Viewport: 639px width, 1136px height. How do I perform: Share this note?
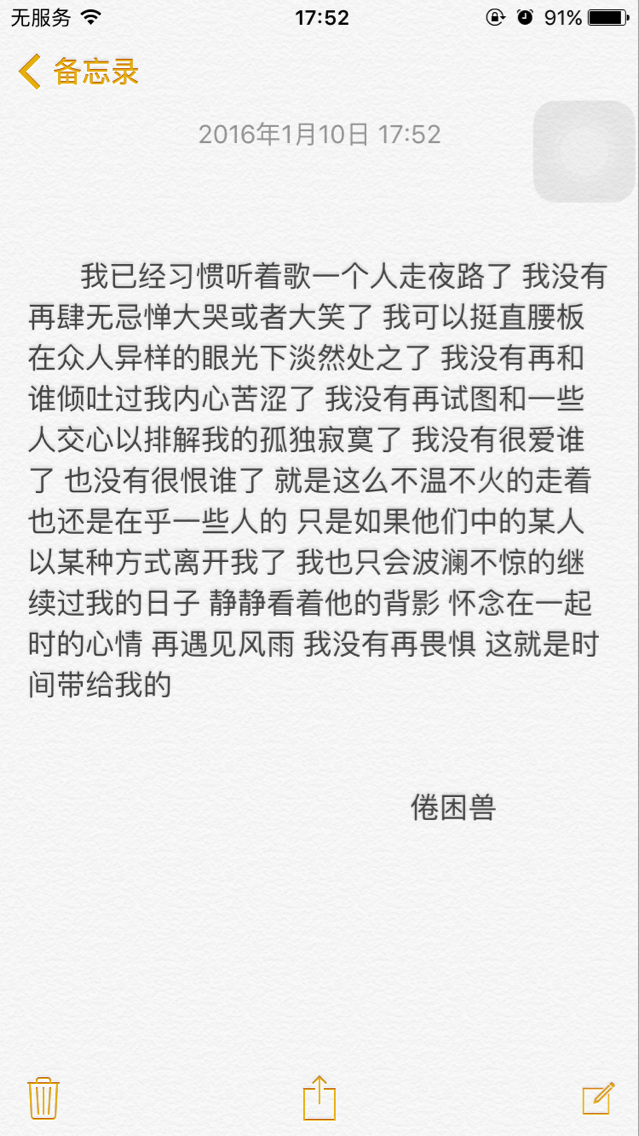pyautogui.click(x=319, y=1097)
